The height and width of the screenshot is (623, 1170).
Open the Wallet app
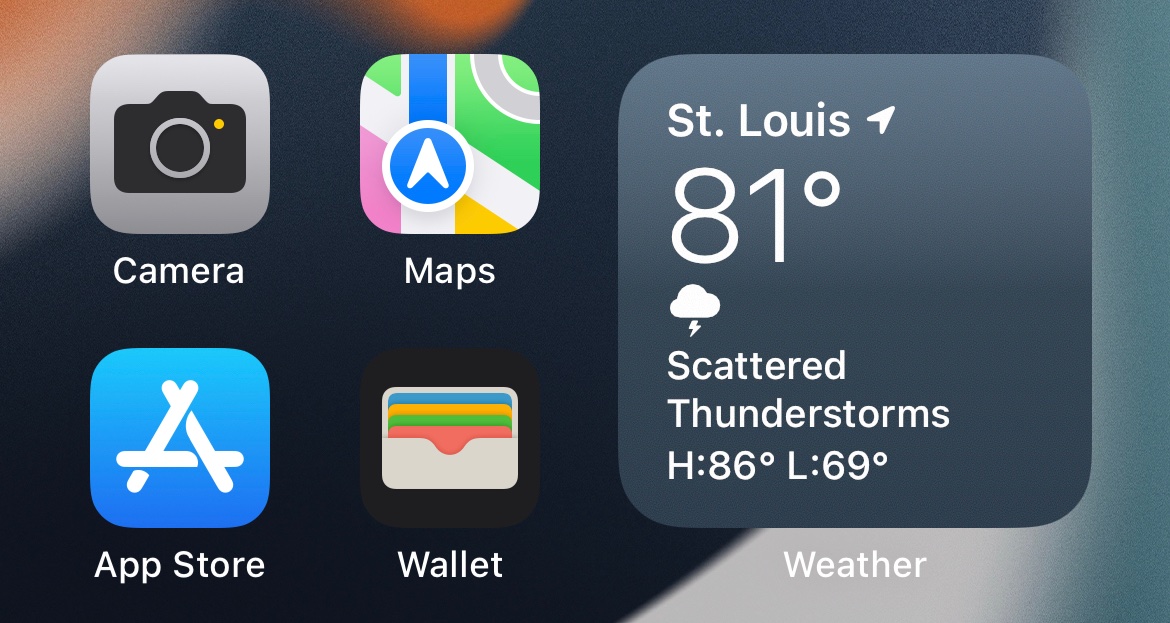(450, 438)
